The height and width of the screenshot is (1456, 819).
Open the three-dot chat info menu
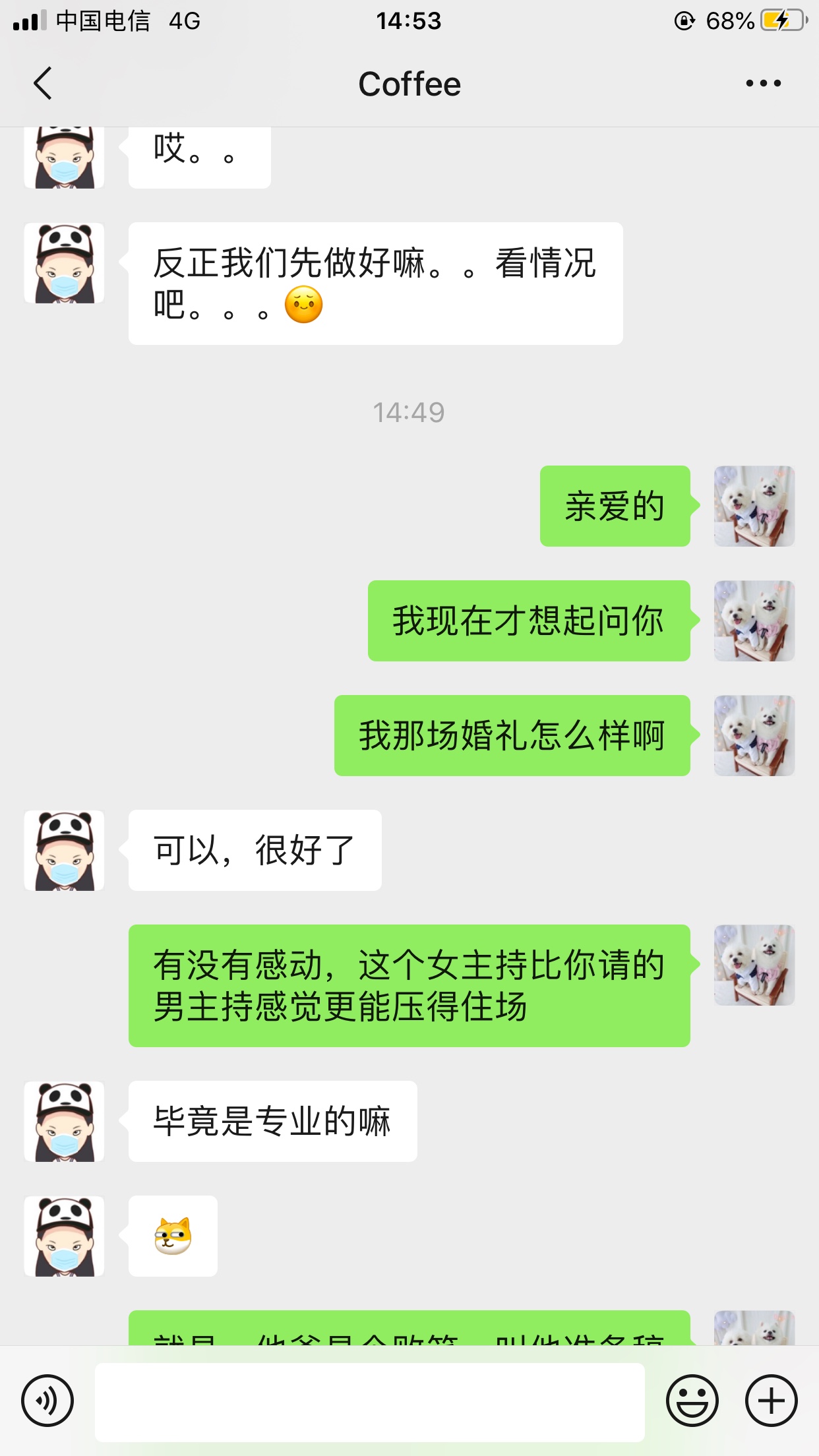(x=764, y=84)
